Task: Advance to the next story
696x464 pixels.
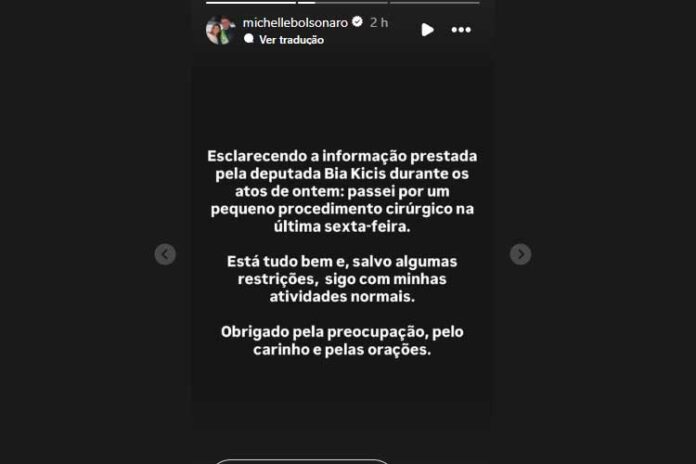Action: (x=520, y=254)
